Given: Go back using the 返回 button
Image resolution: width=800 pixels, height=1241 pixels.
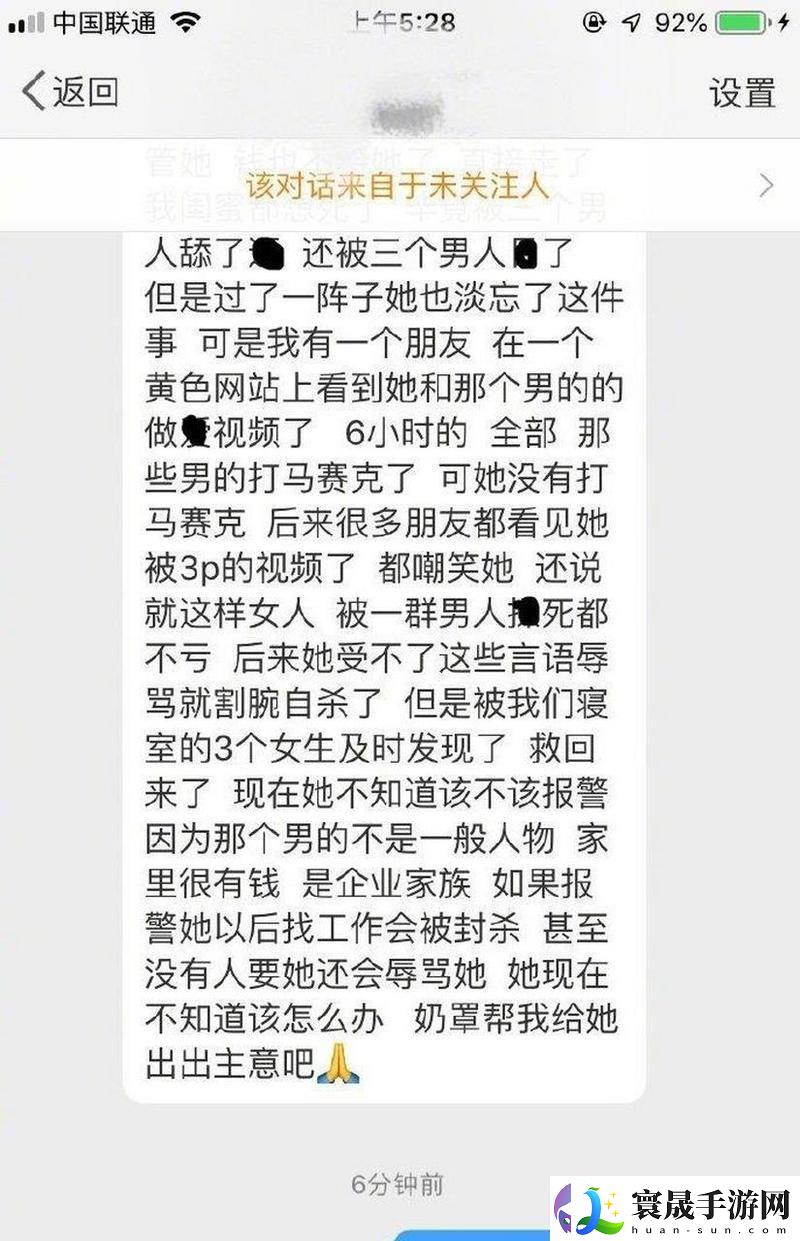Looking at the screenshot, I should 70,92.
